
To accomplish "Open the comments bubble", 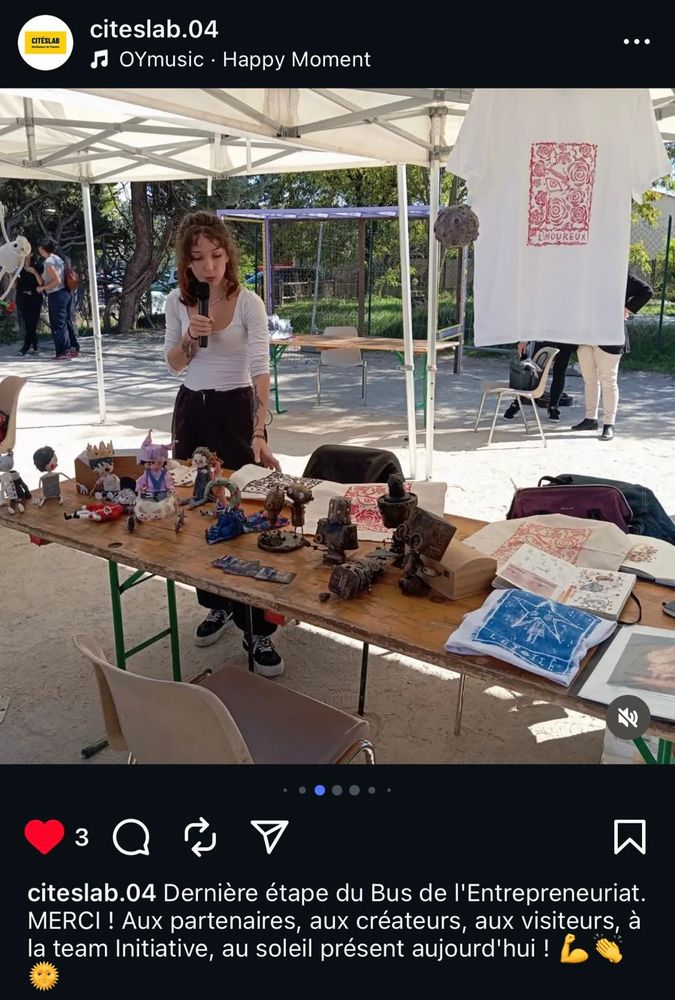I will point(131,837).
